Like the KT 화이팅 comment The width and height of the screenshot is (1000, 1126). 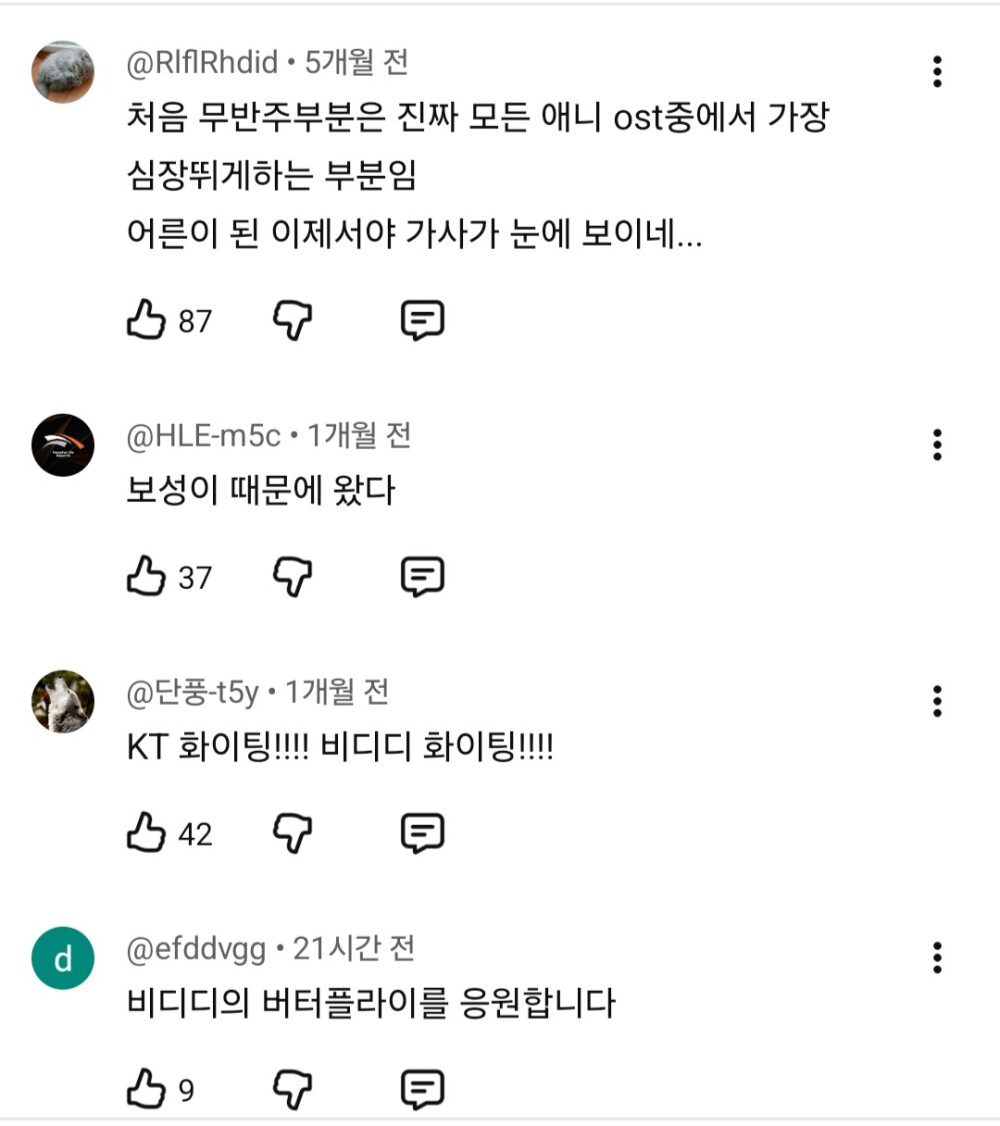[145, 833]
